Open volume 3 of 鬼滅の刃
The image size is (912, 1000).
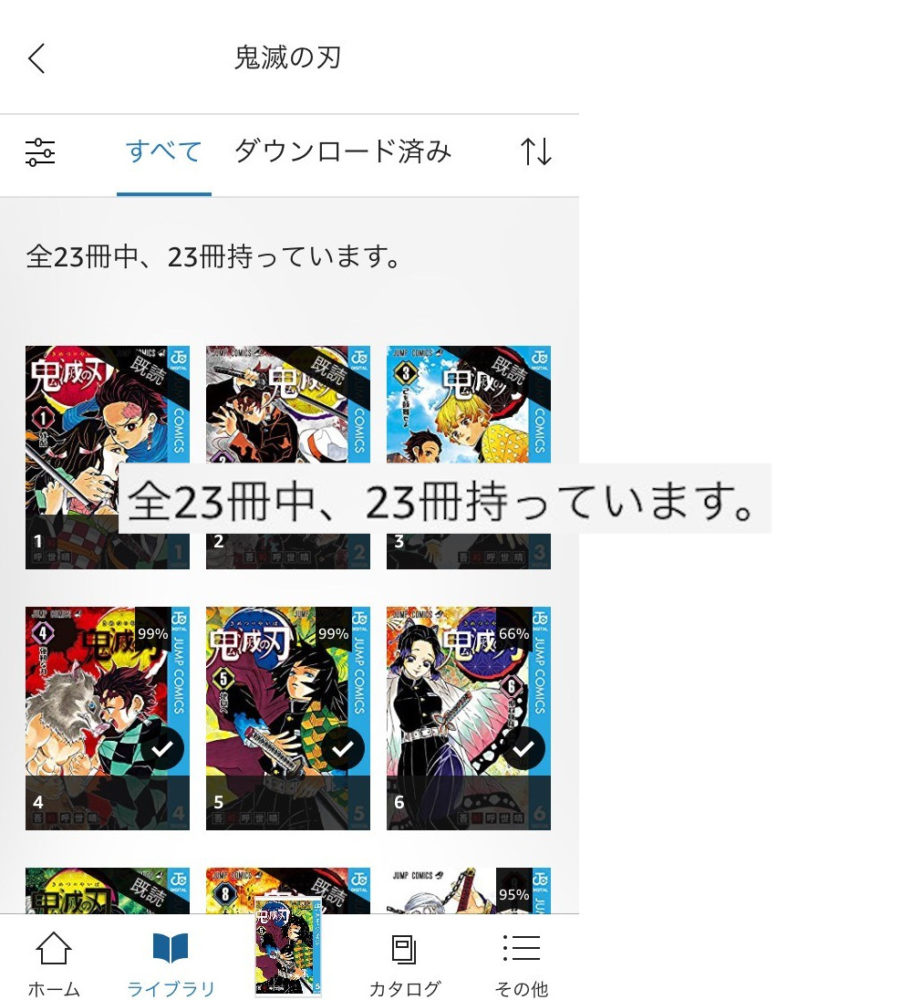tap(468, 410)
